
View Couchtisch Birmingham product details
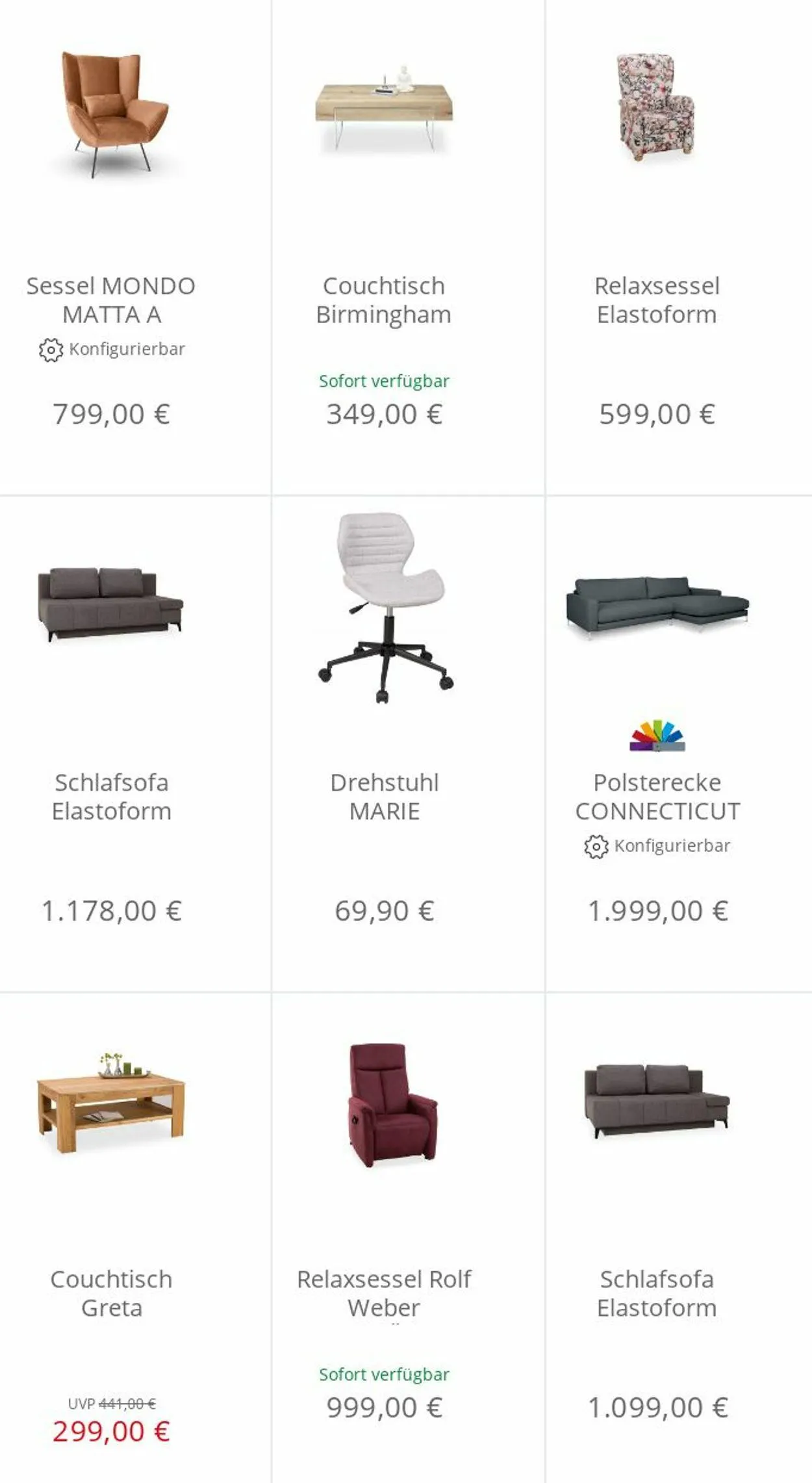[x=383, y=300]
